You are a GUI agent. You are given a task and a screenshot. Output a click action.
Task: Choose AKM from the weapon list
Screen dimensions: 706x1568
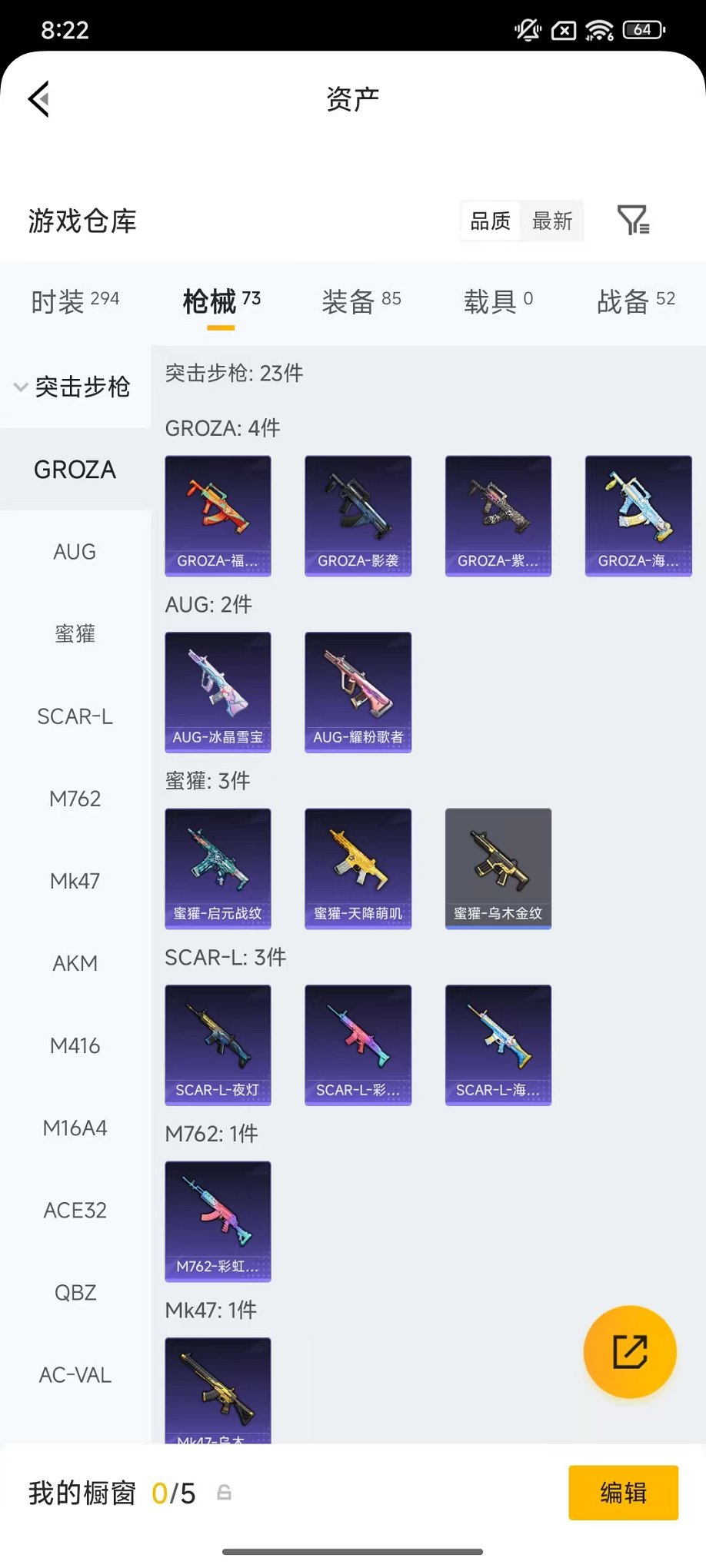75,963
